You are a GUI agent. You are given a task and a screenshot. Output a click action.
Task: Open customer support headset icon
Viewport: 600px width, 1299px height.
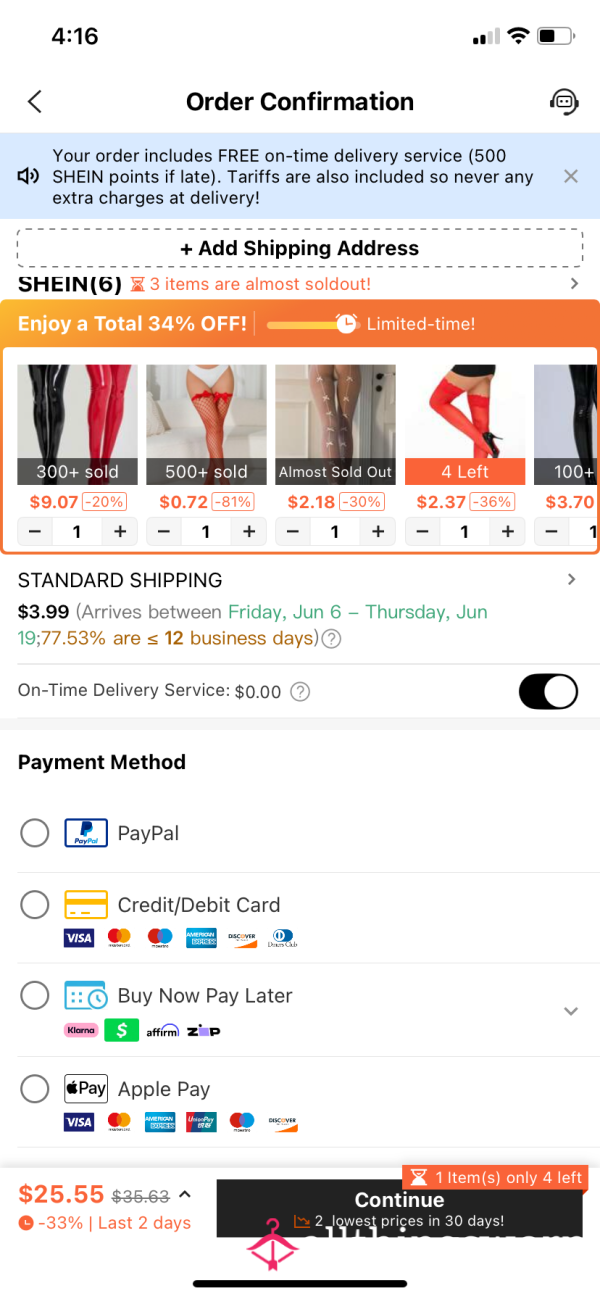[564, 101]
